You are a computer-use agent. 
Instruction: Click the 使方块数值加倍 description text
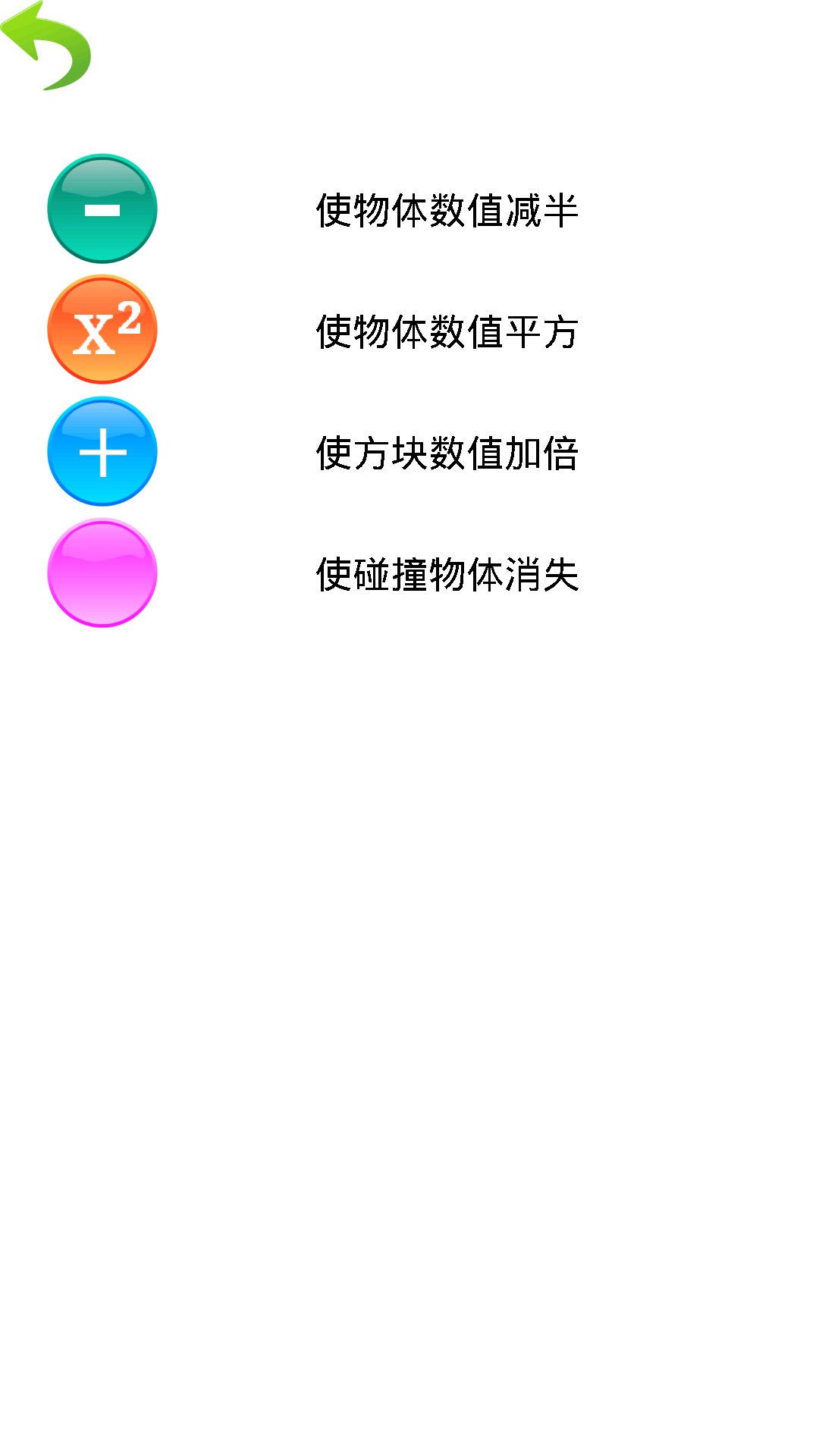[x=447, y=453]
